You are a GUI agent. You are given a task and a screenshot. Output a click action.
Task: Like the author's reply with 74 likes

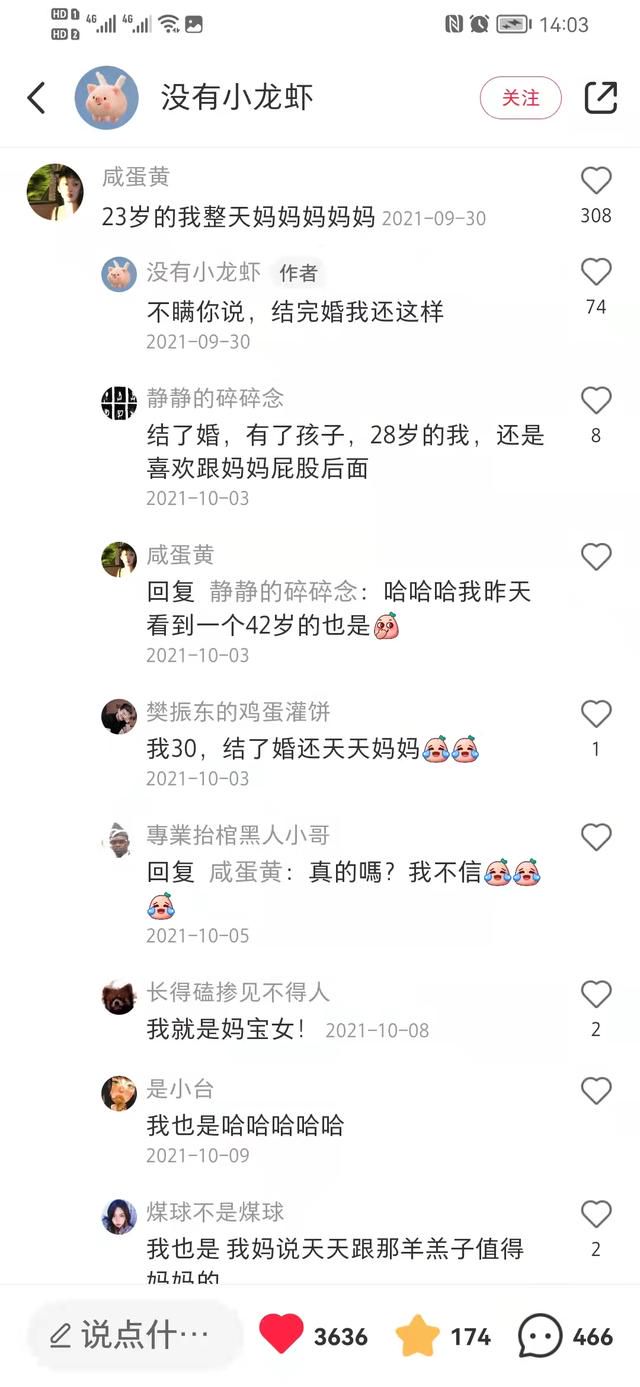(x=596, y=272)
